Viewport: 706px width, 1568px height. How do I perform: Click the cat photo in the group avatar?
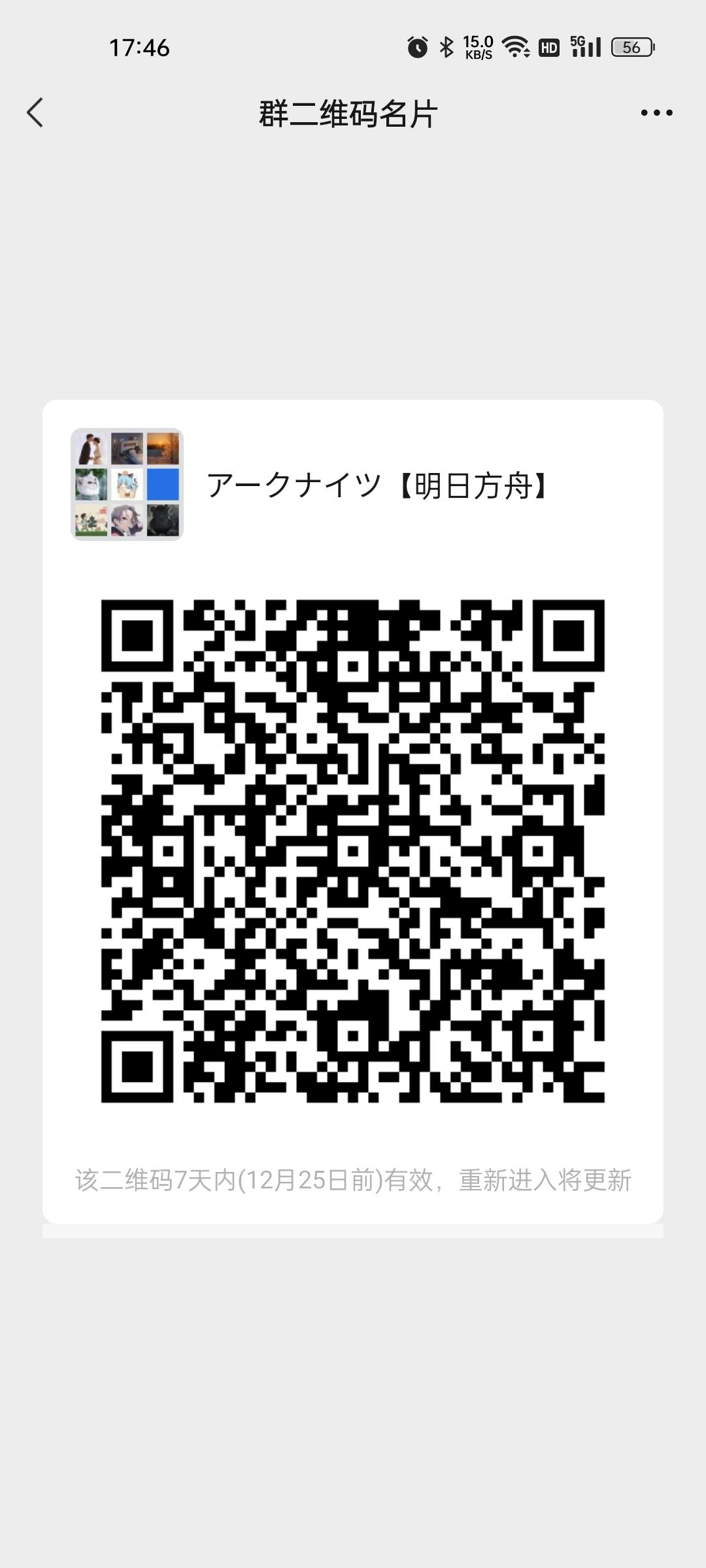[91, 485]
